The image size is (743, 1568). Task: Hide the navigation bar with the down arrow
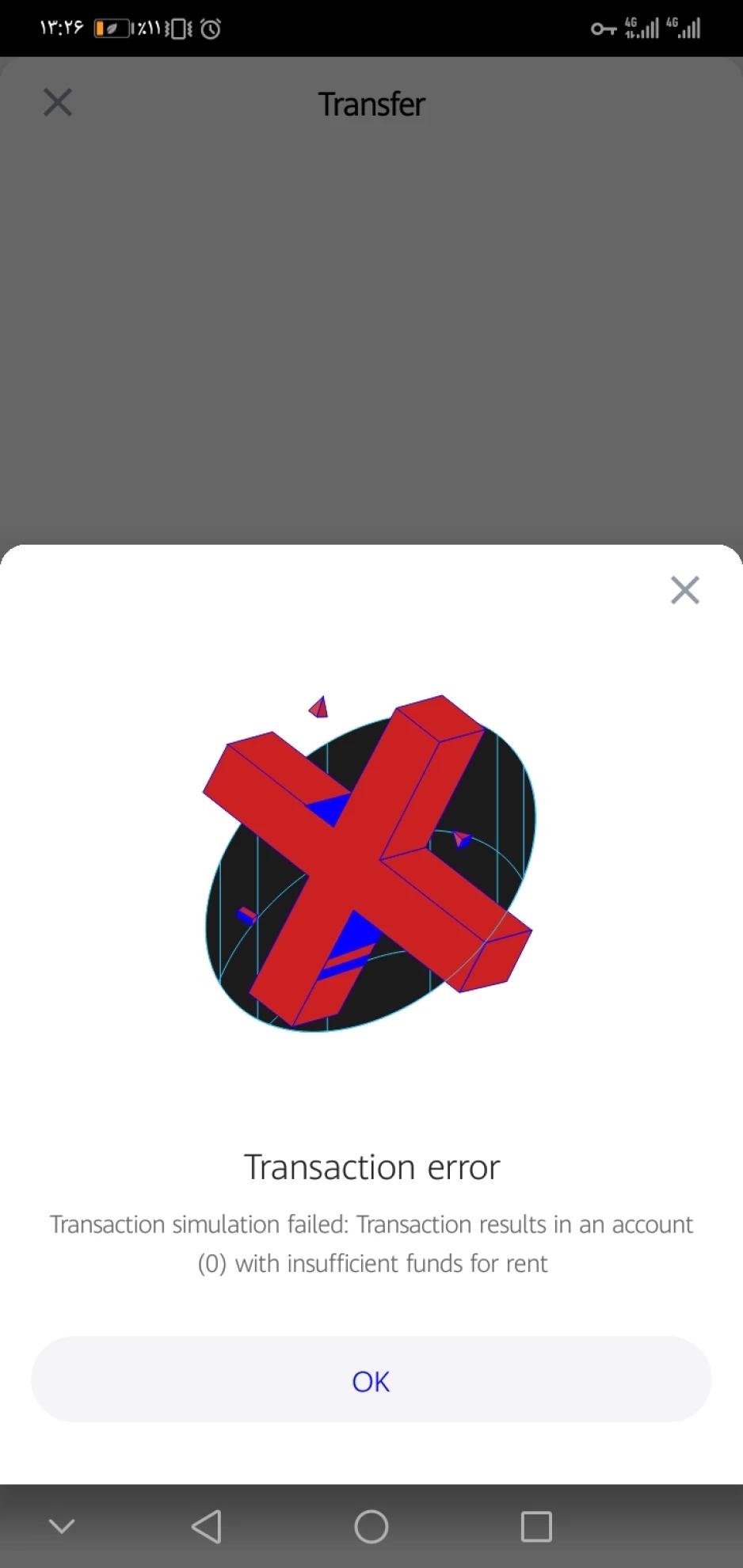coord(62,1526)
